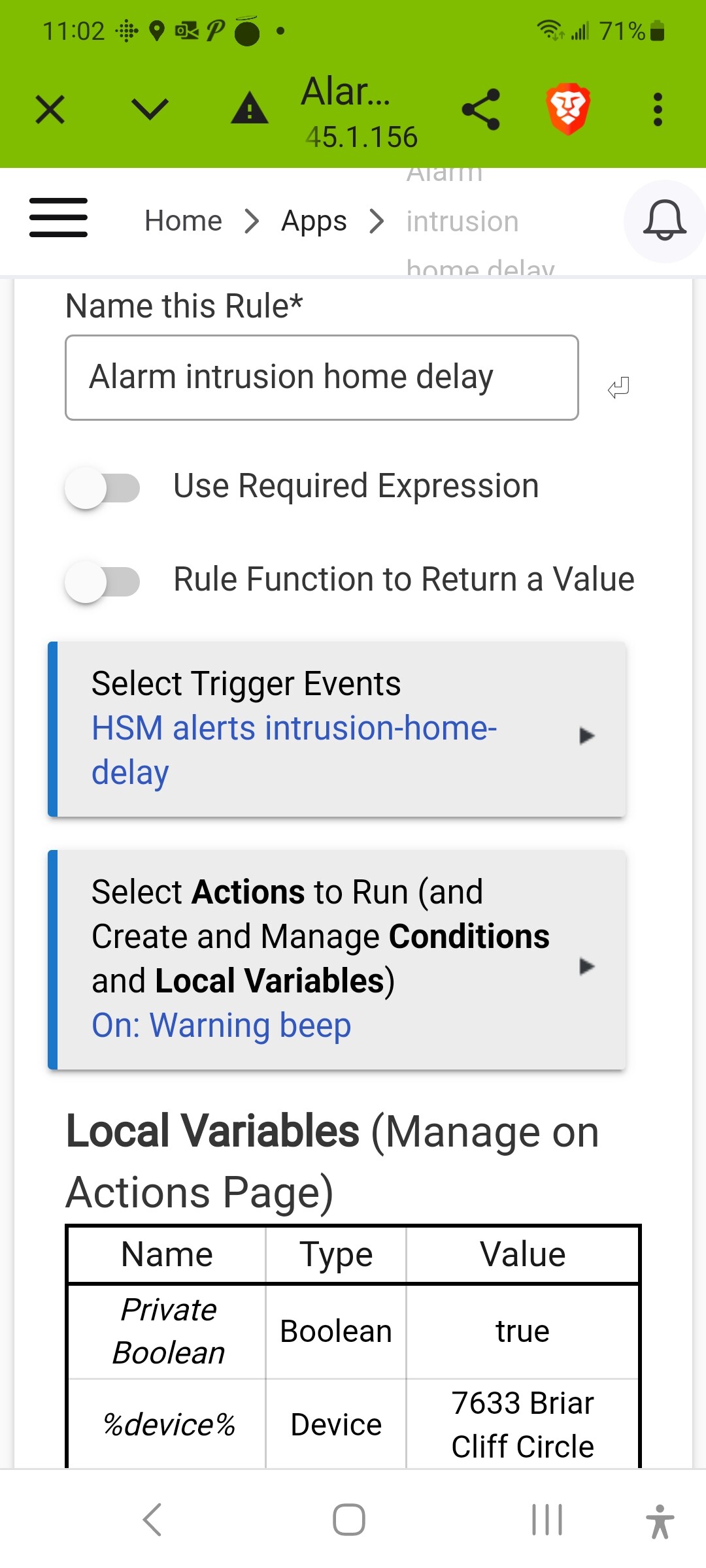The height and width of the screenshot is (1568, 706).
Task: Enable Use Required Expression
Action: point(102,488)
